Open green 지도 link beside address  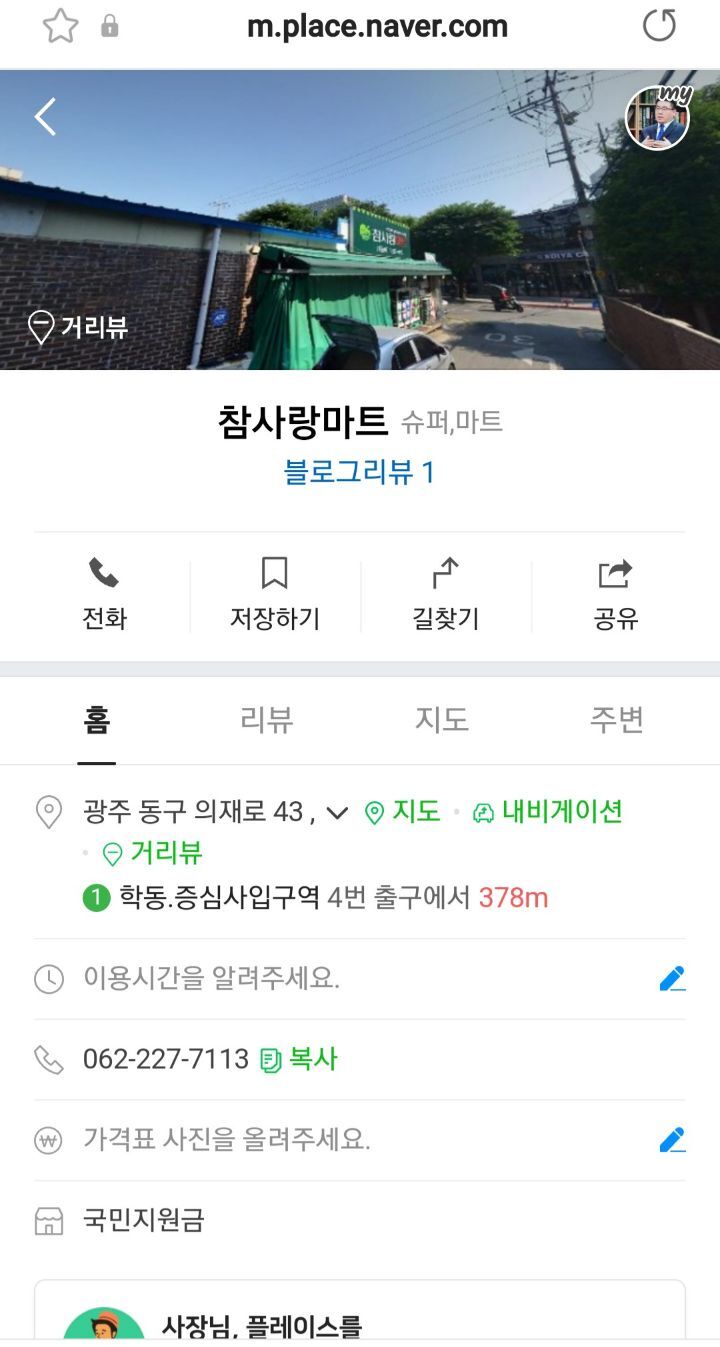402,812
